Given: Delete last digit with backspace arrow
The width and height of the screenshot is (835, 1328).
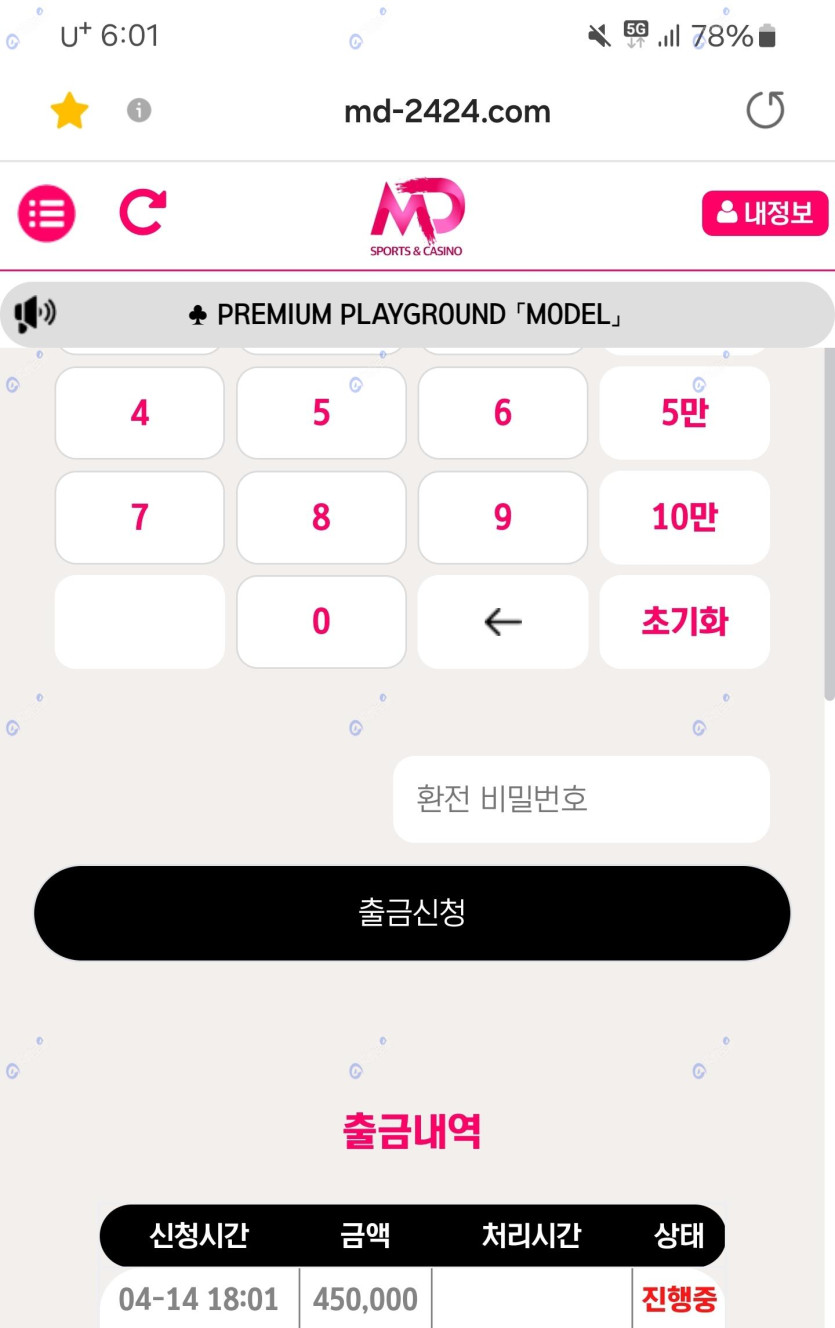Looking at the screenshot, I should coord(503,621).
